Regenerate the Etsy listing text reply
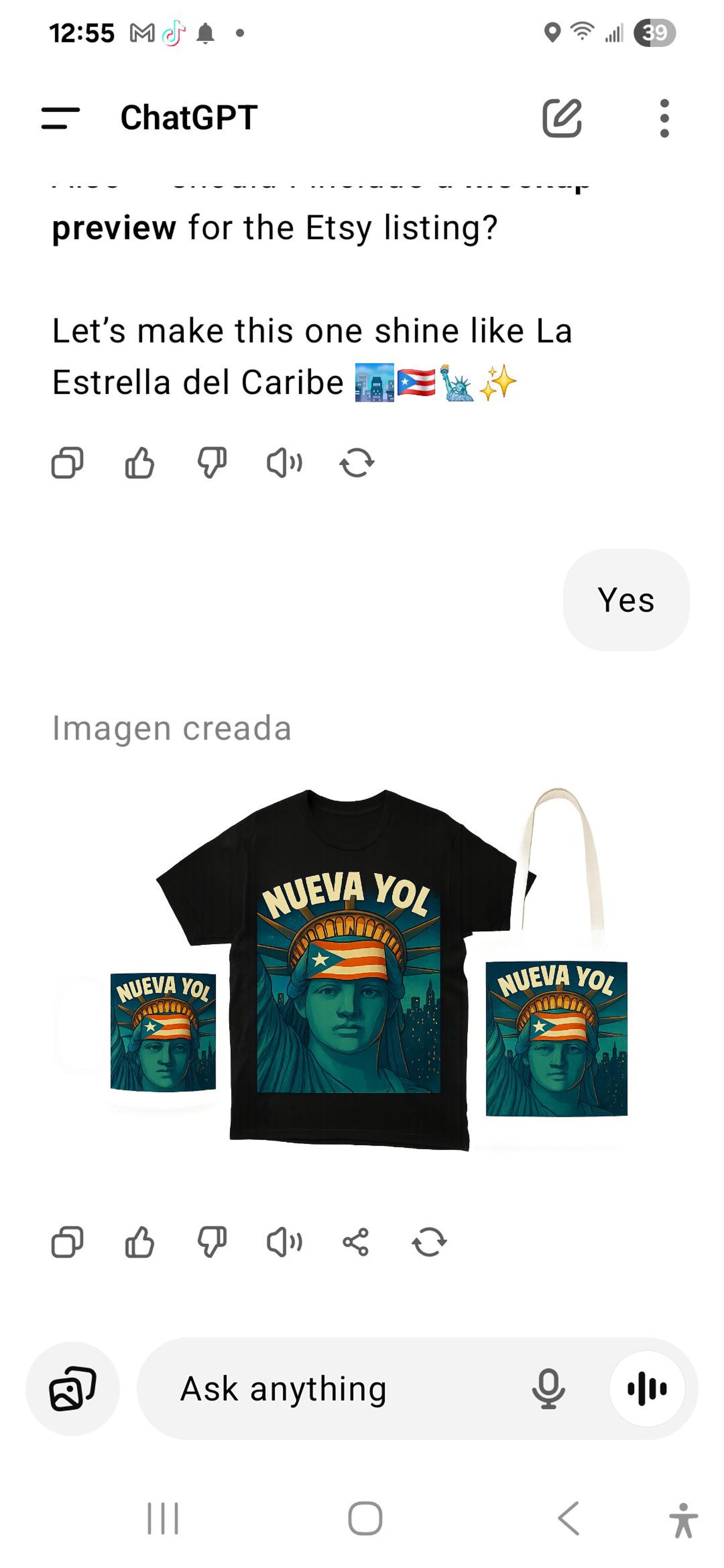The width and height of the screenshot is (724, 1568). (357, 463)
